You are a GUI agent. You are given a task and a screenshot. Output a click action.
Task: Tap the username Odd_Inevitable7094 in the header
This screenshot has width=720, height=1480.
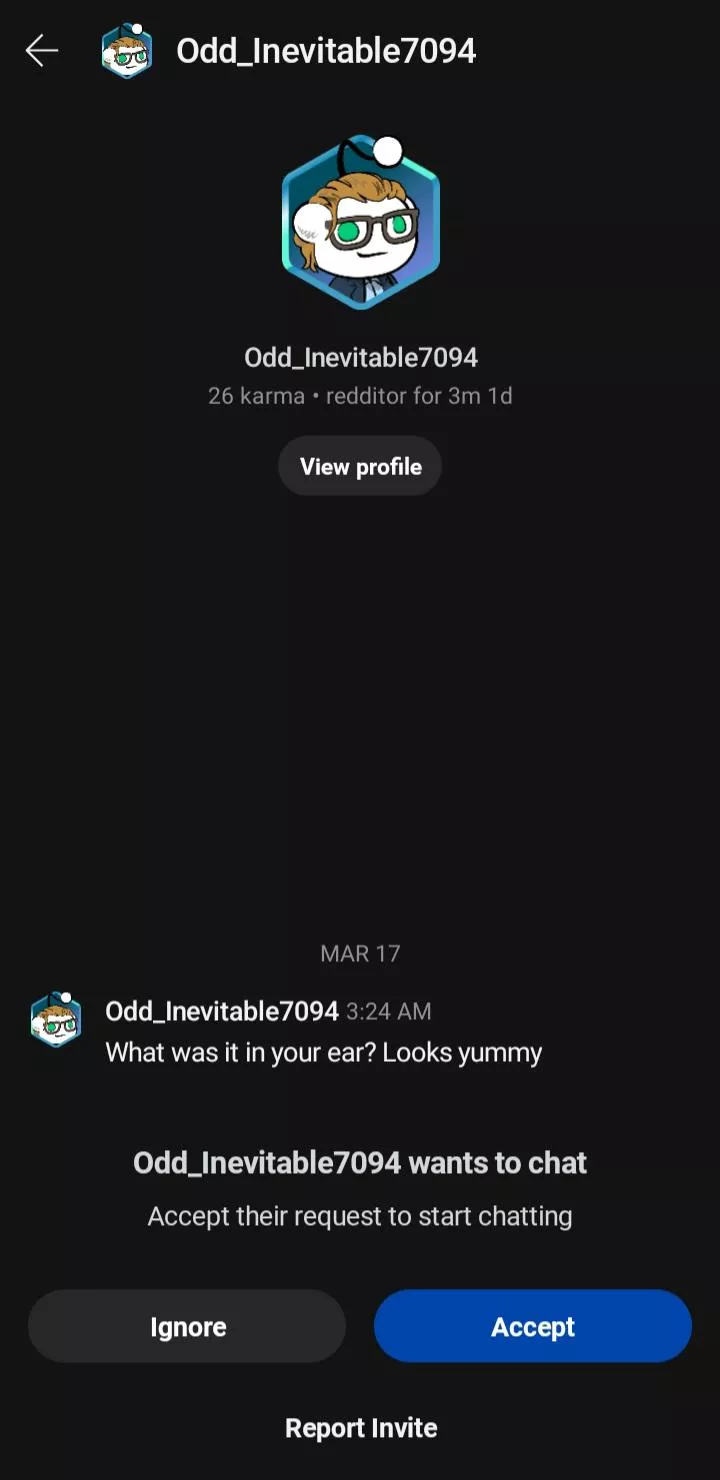pos(327,49)
